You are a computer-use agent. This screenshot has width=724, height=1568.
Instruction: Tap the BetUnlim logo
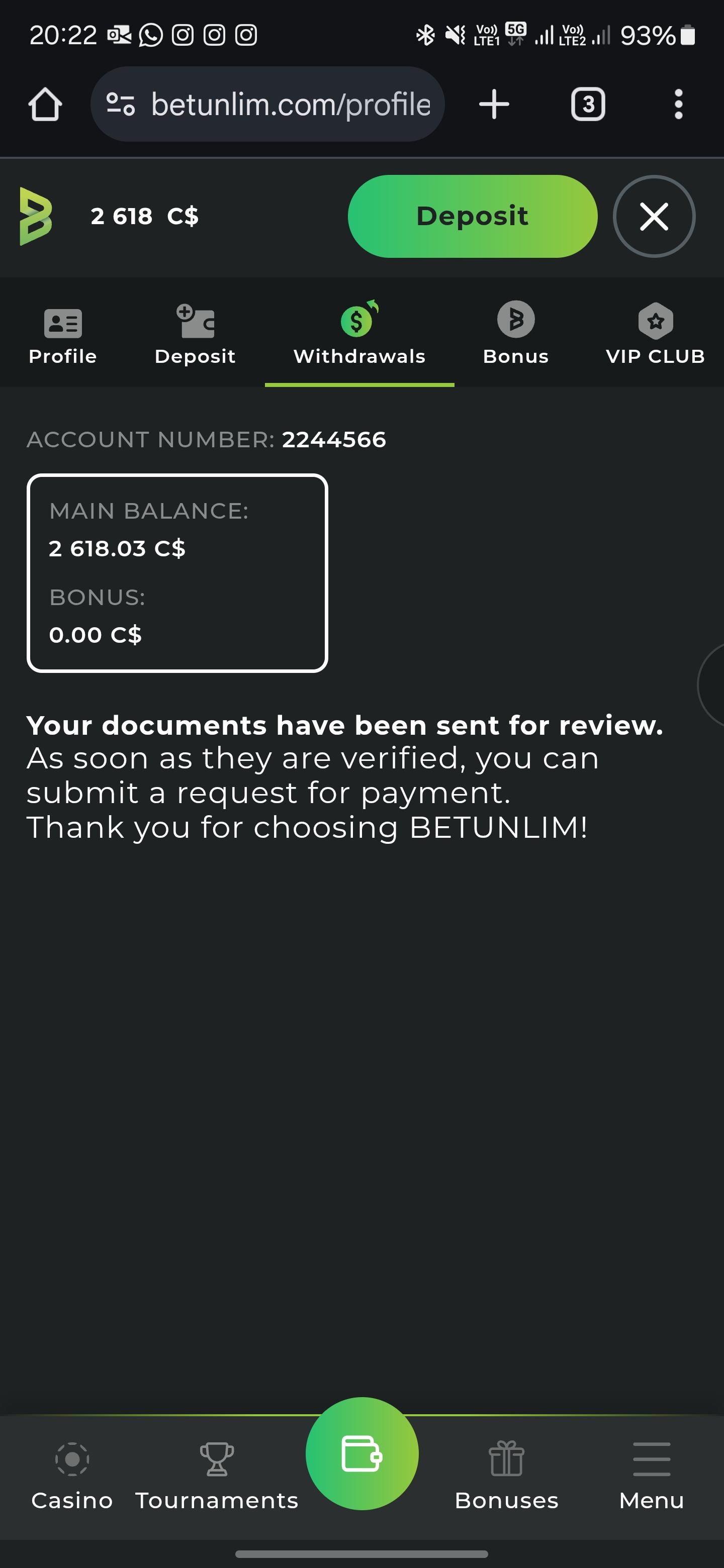36,216
